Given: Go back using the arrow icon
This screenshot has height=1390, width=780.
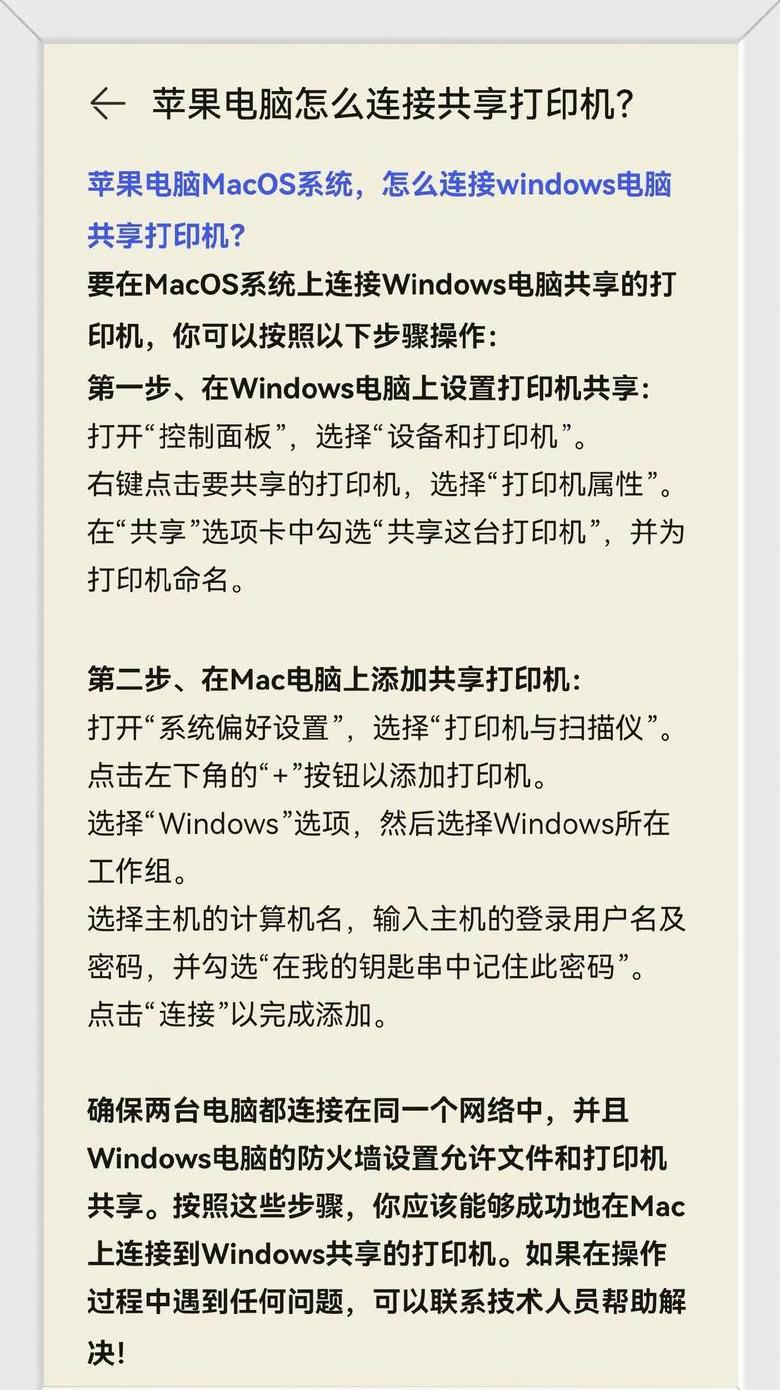Looking at the screenshot, I should [x=107, y=103].
